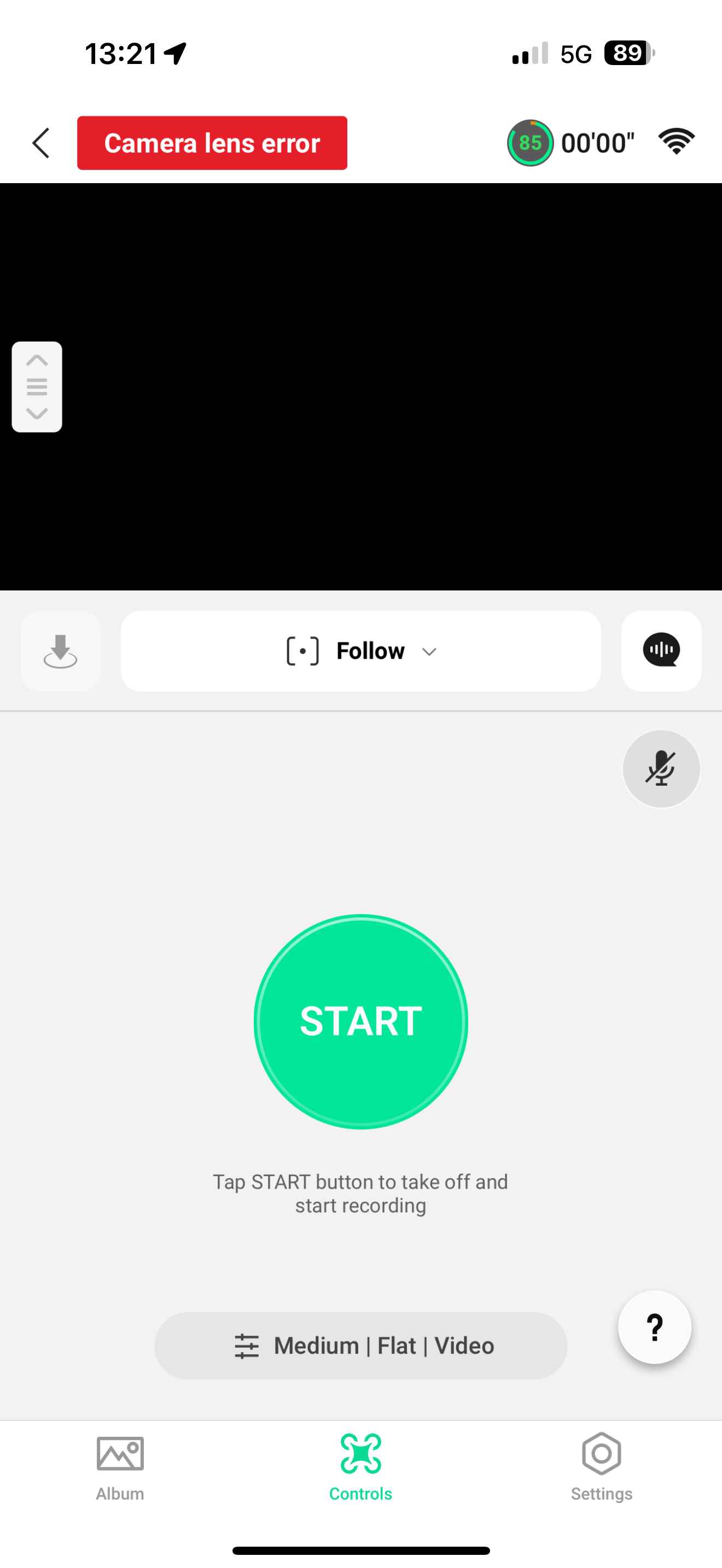Tap the up arrow on the height control
This screenshot has height=1568, width=722.
37,360
